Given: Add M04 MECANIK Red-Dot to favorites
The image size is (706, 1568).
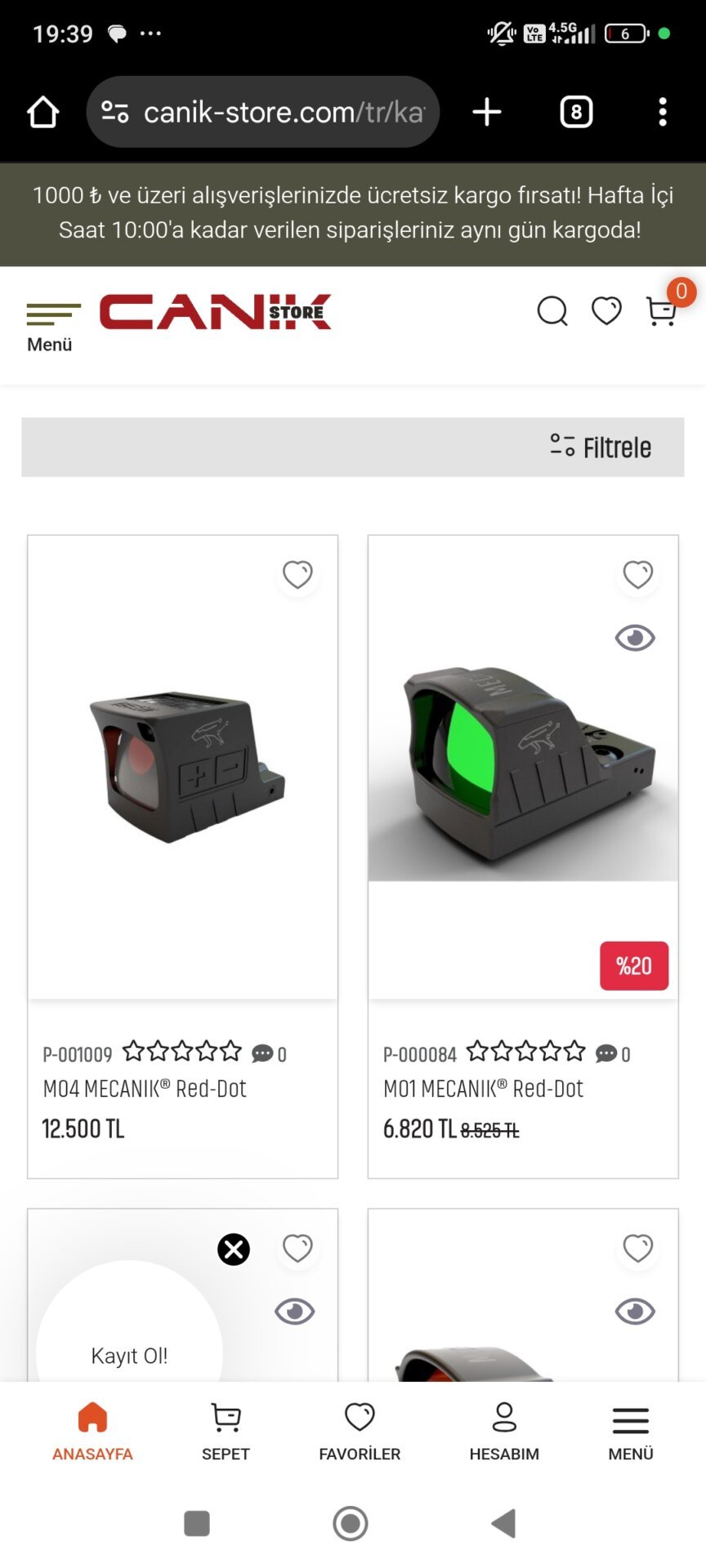Looking at the screenshot, I should click(297, 575).
